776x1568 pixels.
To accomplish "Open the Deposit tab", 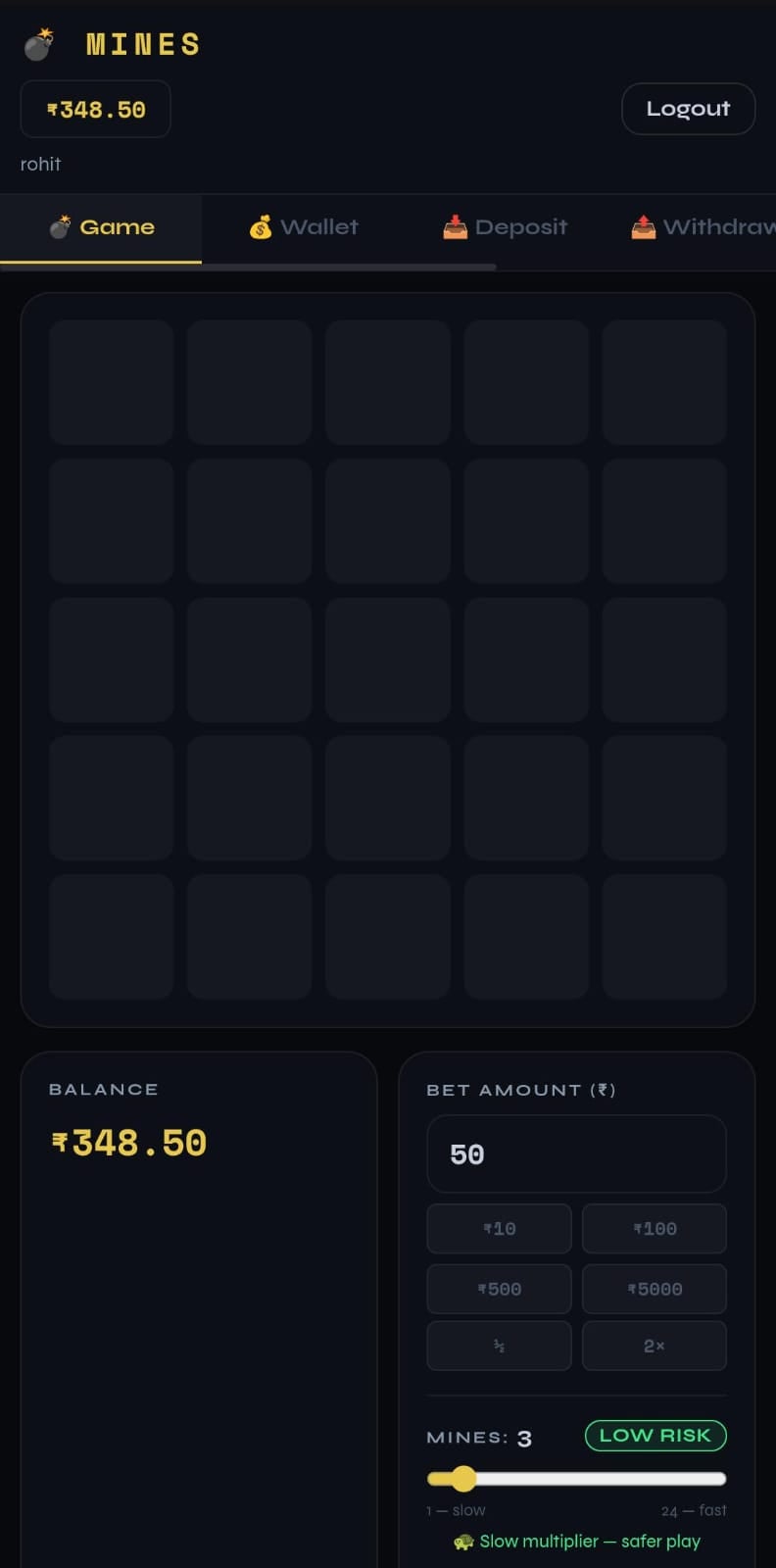I will 505,227.
